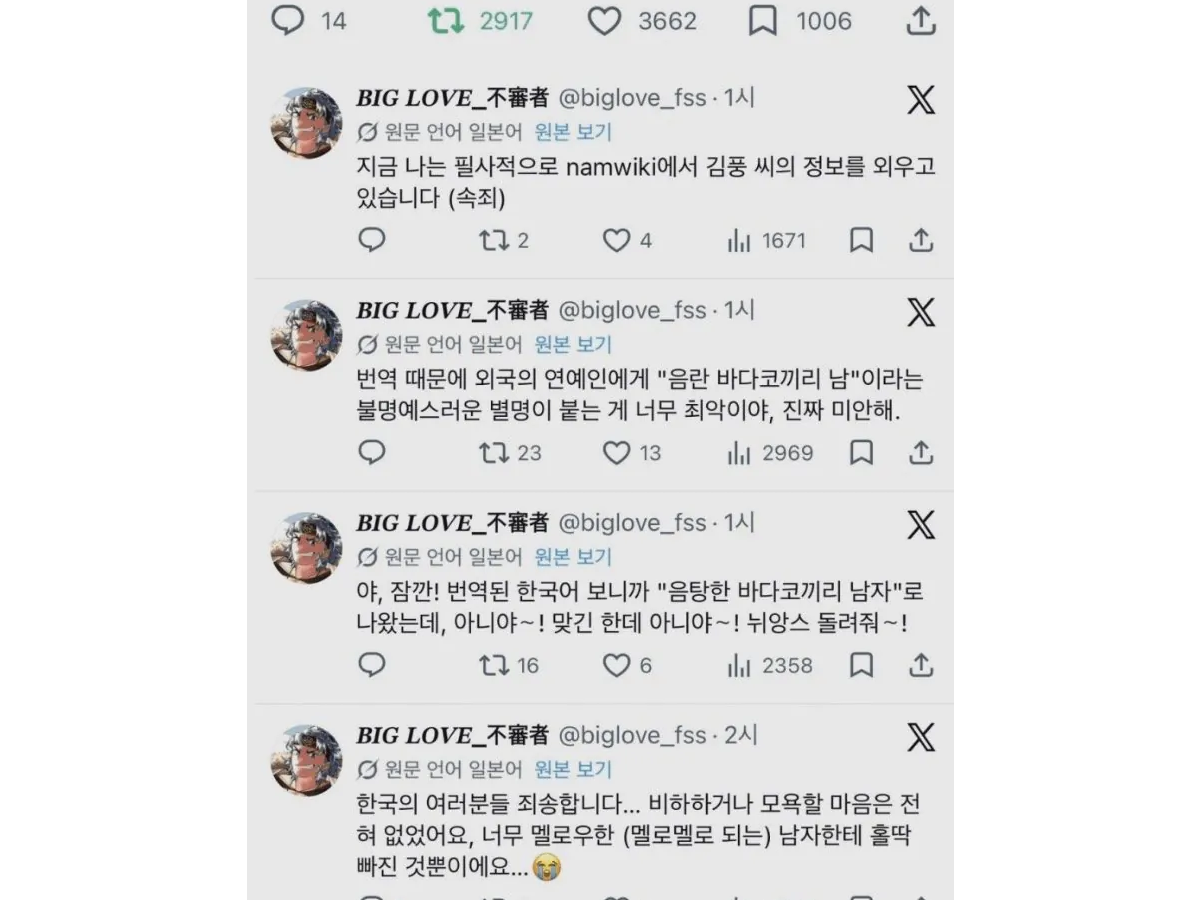Like the main post with 3662 likes

pyautogui.click(x=604, y=21)
